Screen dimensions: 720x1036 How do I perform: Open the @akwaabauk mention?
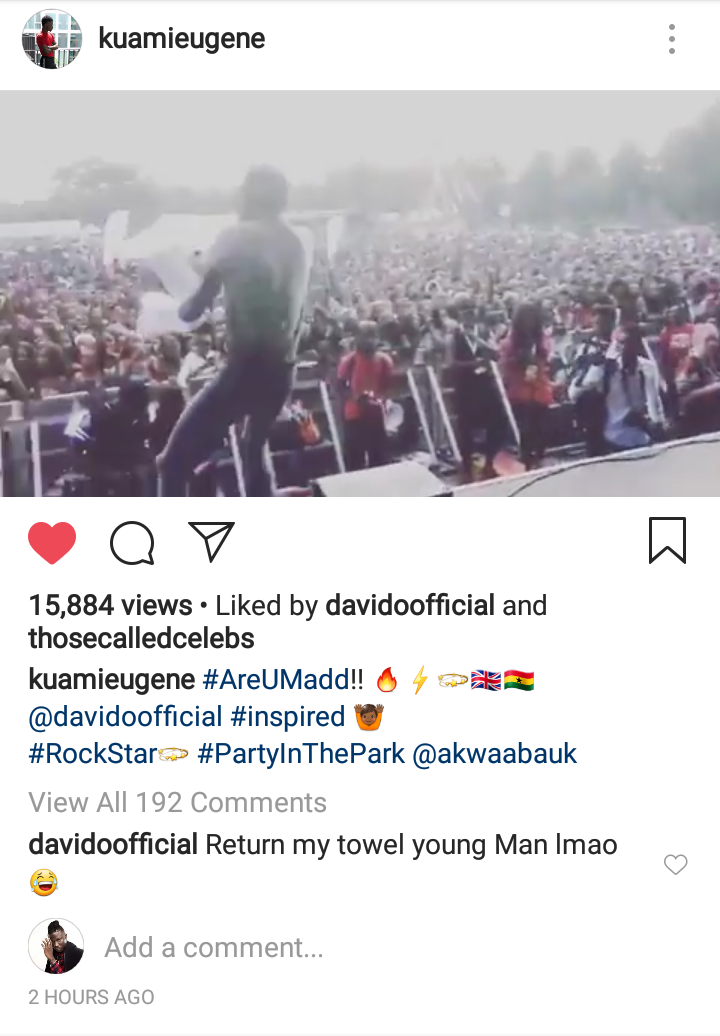[495, 753]
